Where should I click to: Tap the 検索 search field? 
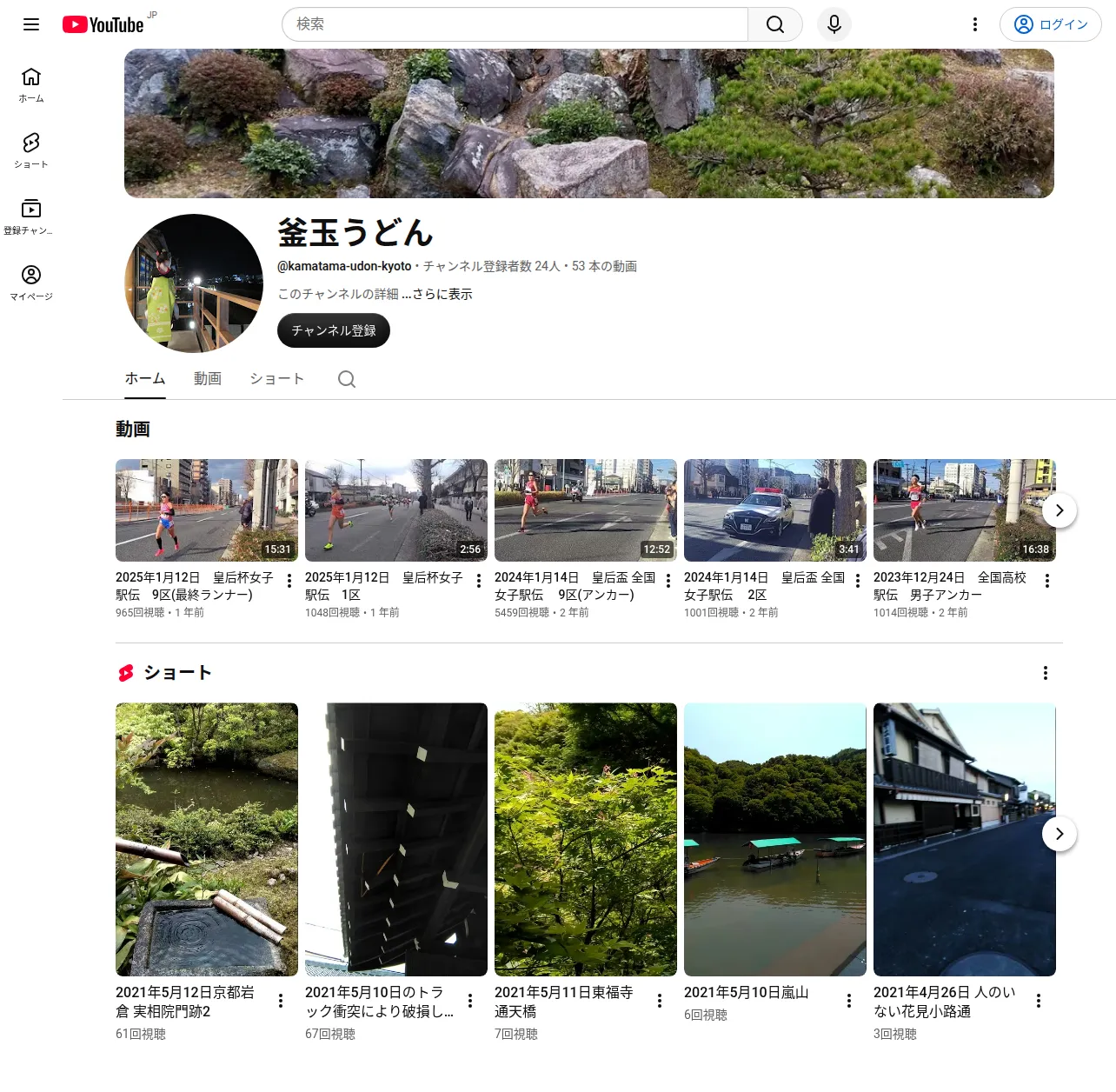(515, 24)
